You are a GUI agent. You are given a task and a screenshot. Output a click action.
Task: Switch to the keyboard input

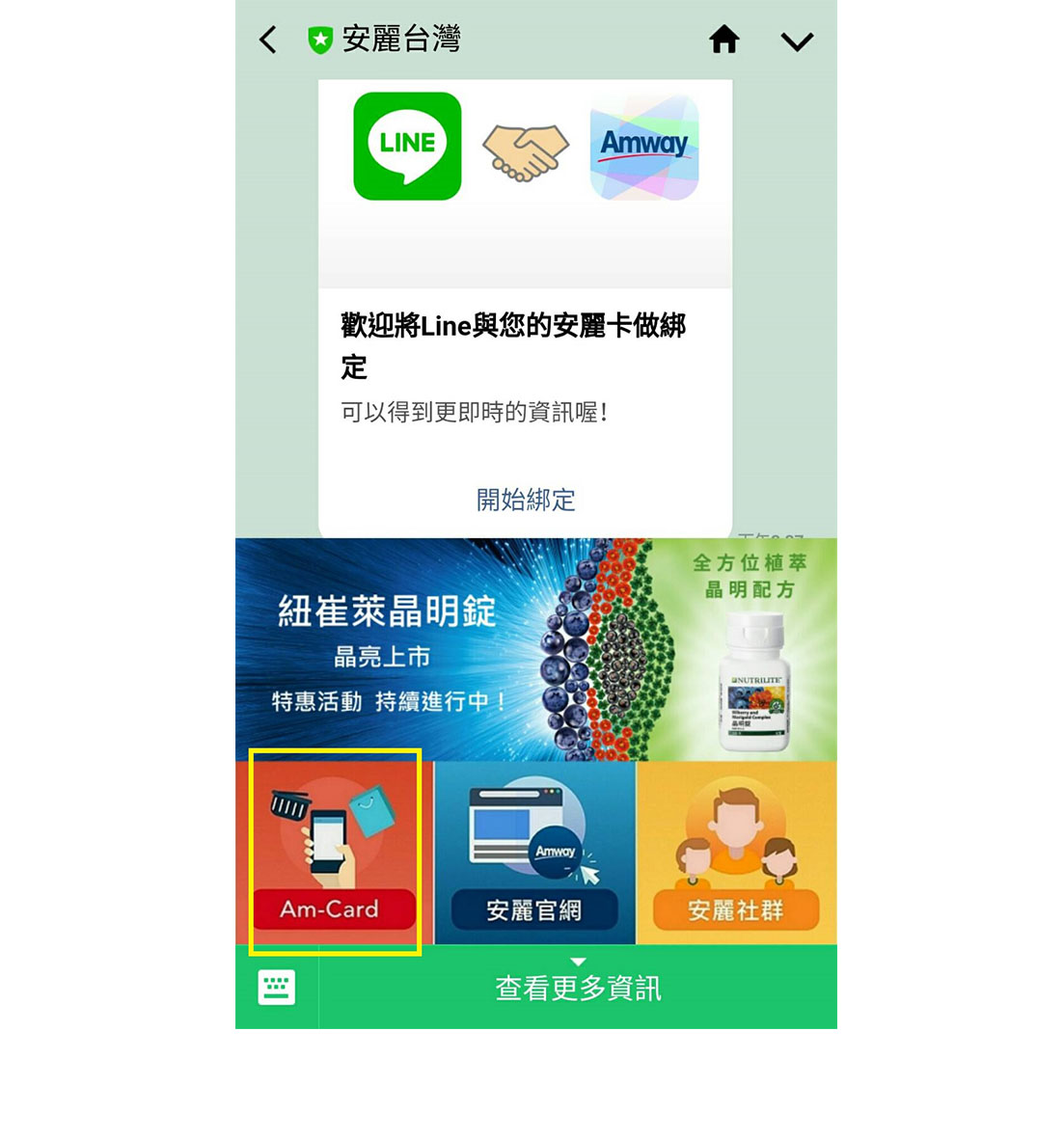277,987
